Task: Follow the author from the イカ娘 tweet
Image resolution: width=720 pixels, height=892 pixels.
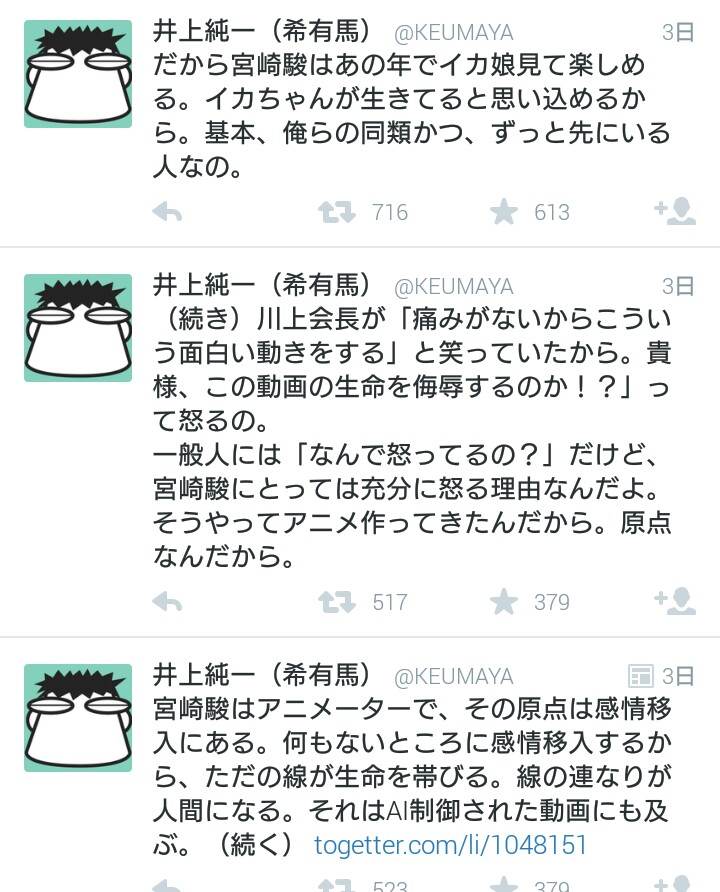Action: 674,211
